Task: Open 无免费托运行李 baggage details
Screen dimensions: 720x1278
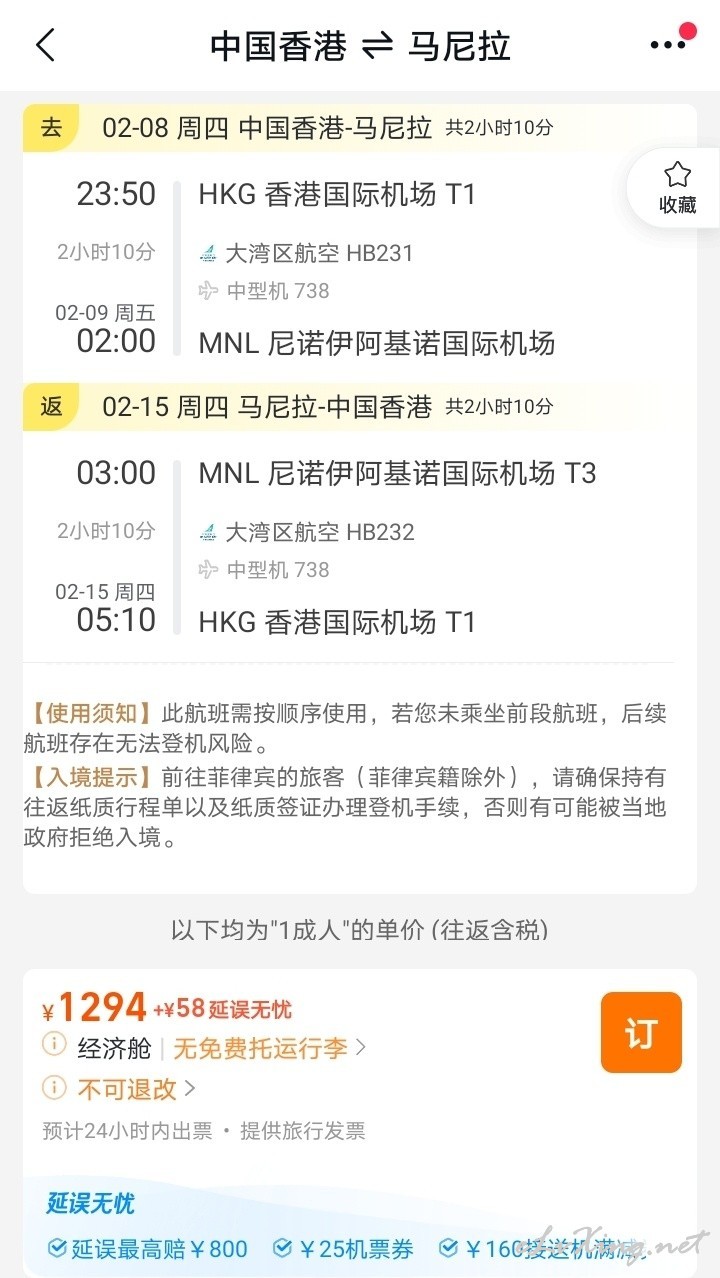Action: click(x=270, y=1047)
